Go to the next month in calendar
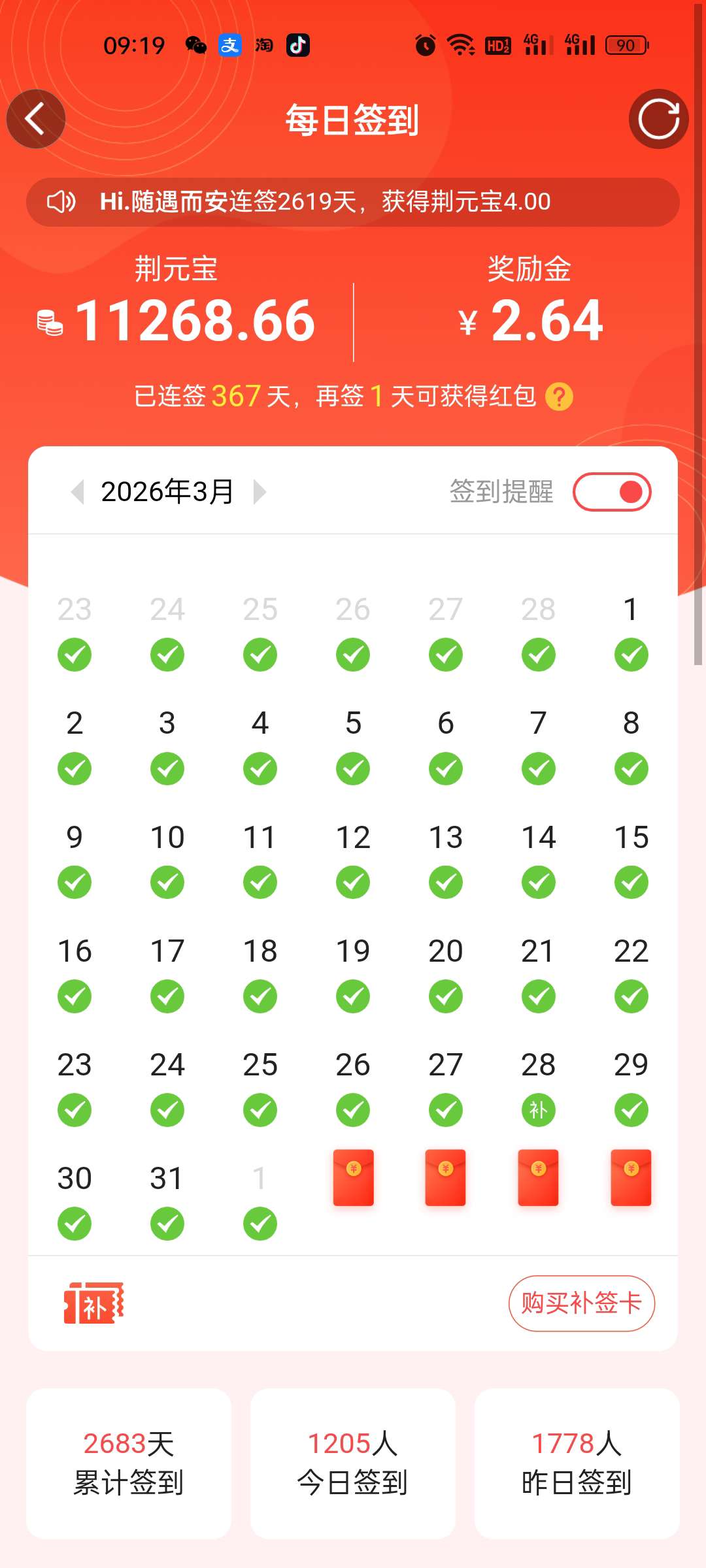 click(x=260, y=492)
